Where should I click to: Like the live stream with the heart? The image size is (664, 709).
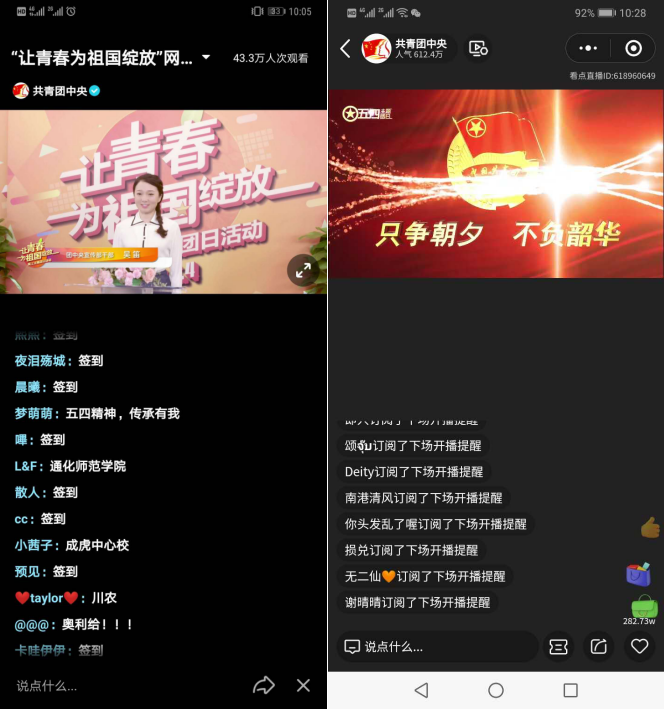click(x=639, y=647)
